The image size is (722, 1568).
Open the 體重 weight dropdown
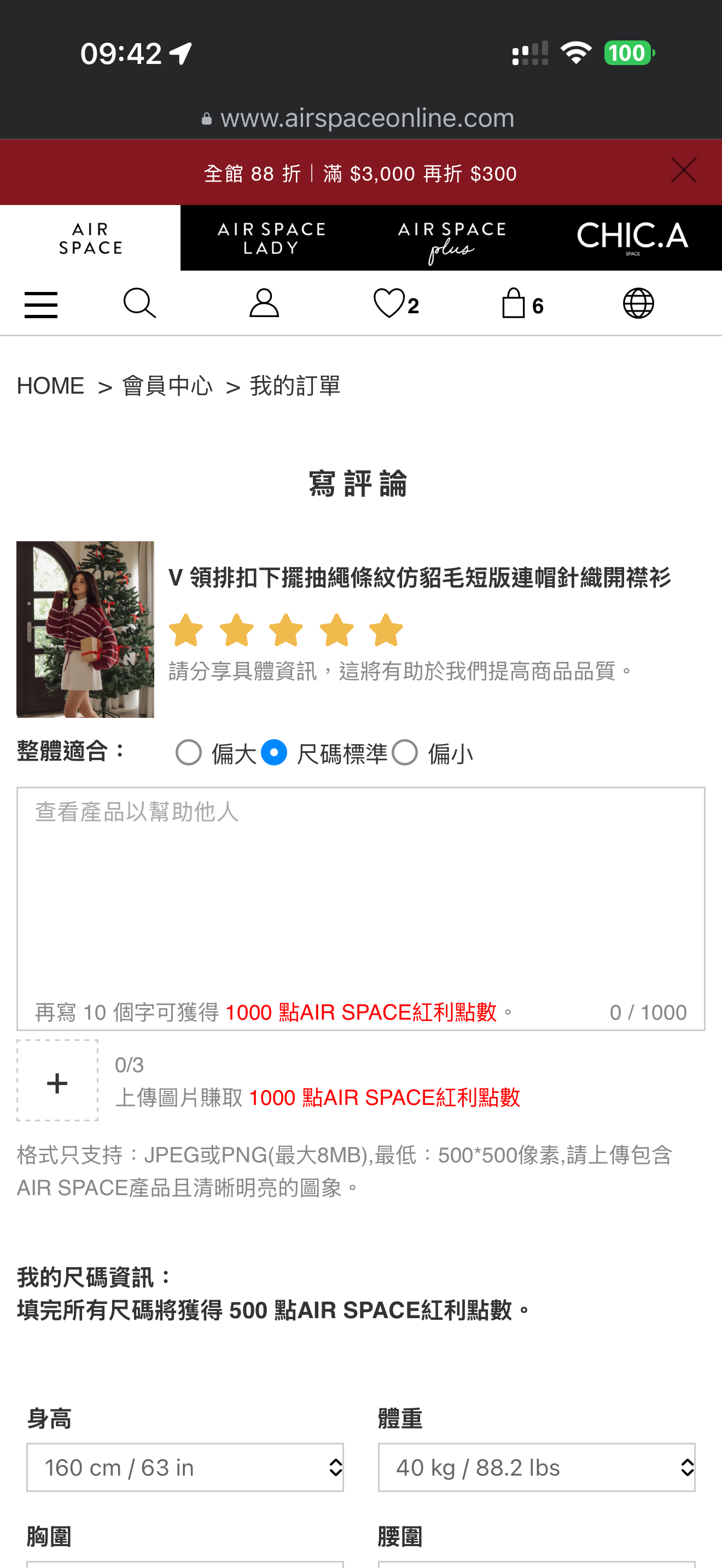tap(537, 1467)
